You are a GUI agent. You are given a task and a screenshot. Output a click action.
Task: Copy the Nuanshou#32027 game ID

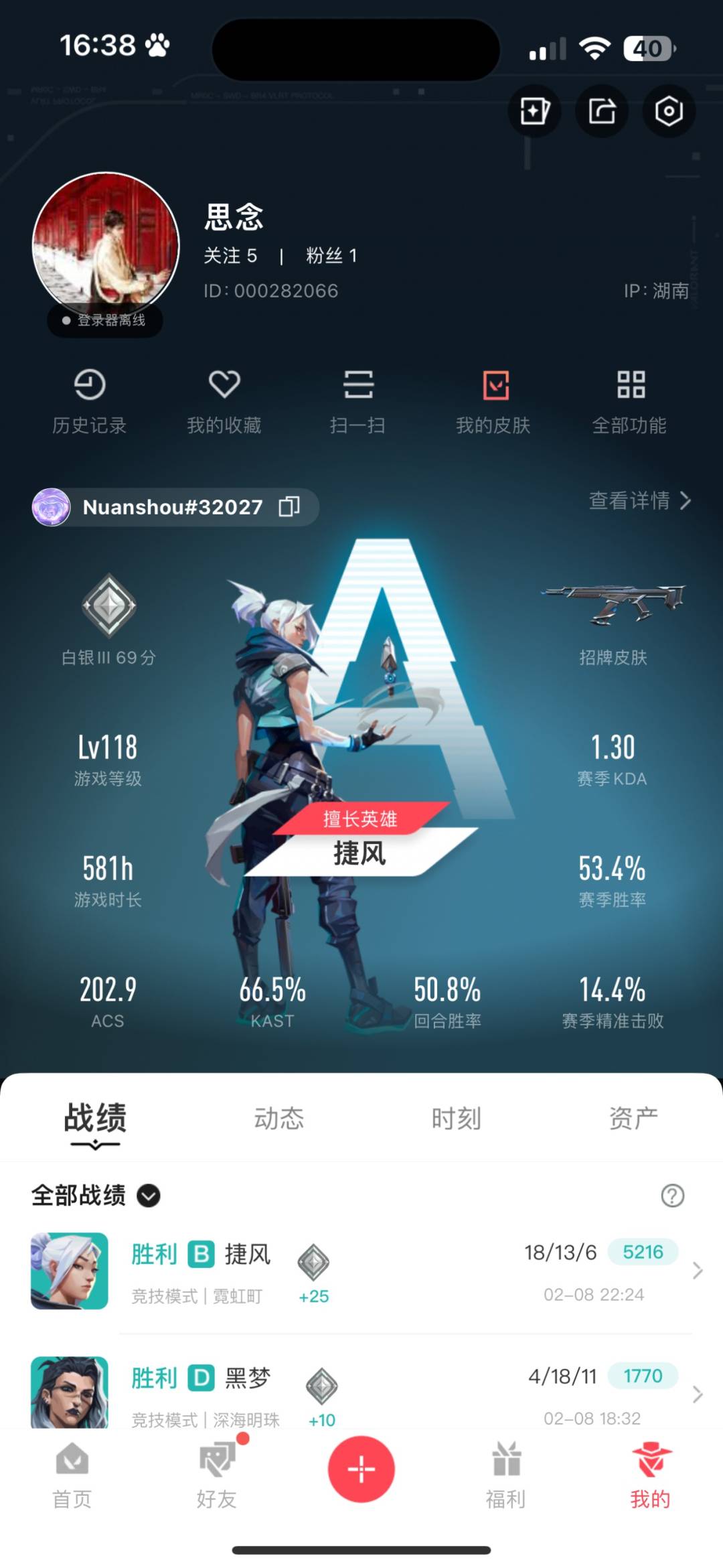(289, 507)
